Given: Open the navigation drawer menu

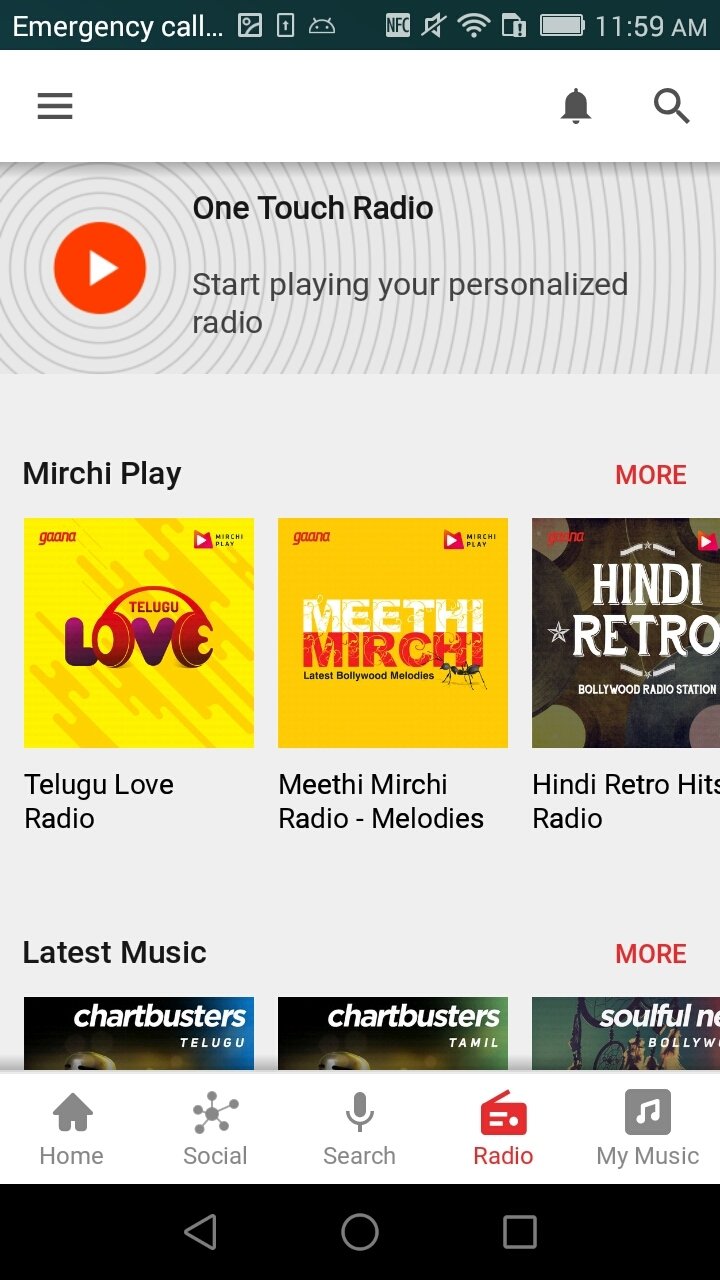Looking at the screenshot, I should (x=54, y=106).
